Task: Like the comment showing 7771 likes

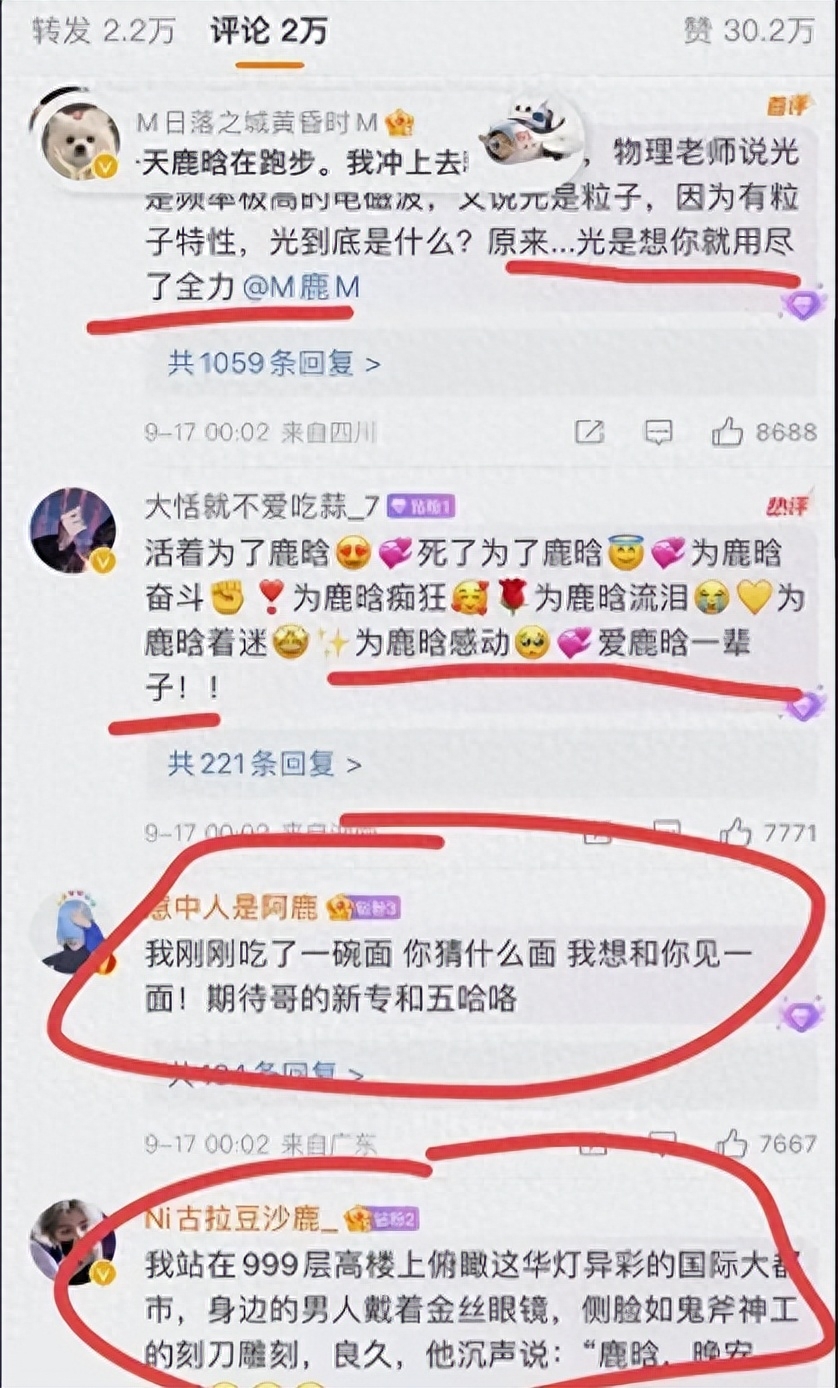Action: (735, 831)
